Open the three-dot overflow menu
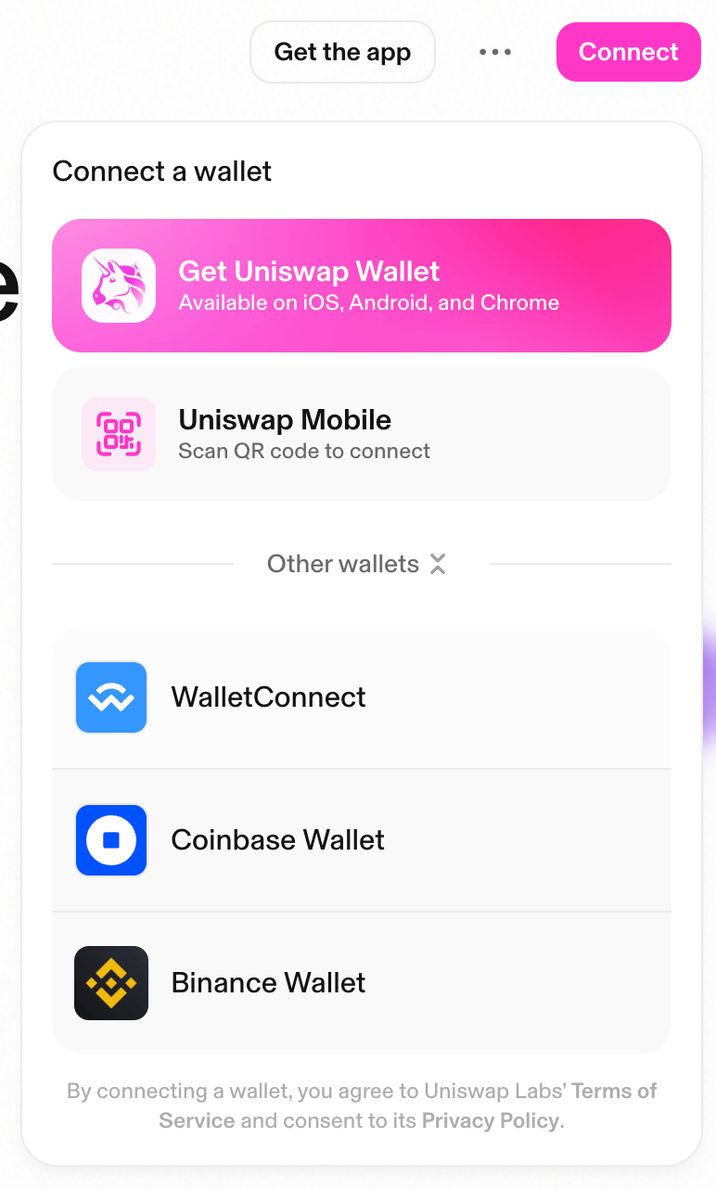The height and width of the screenshot is (1189, 716). 495,52
